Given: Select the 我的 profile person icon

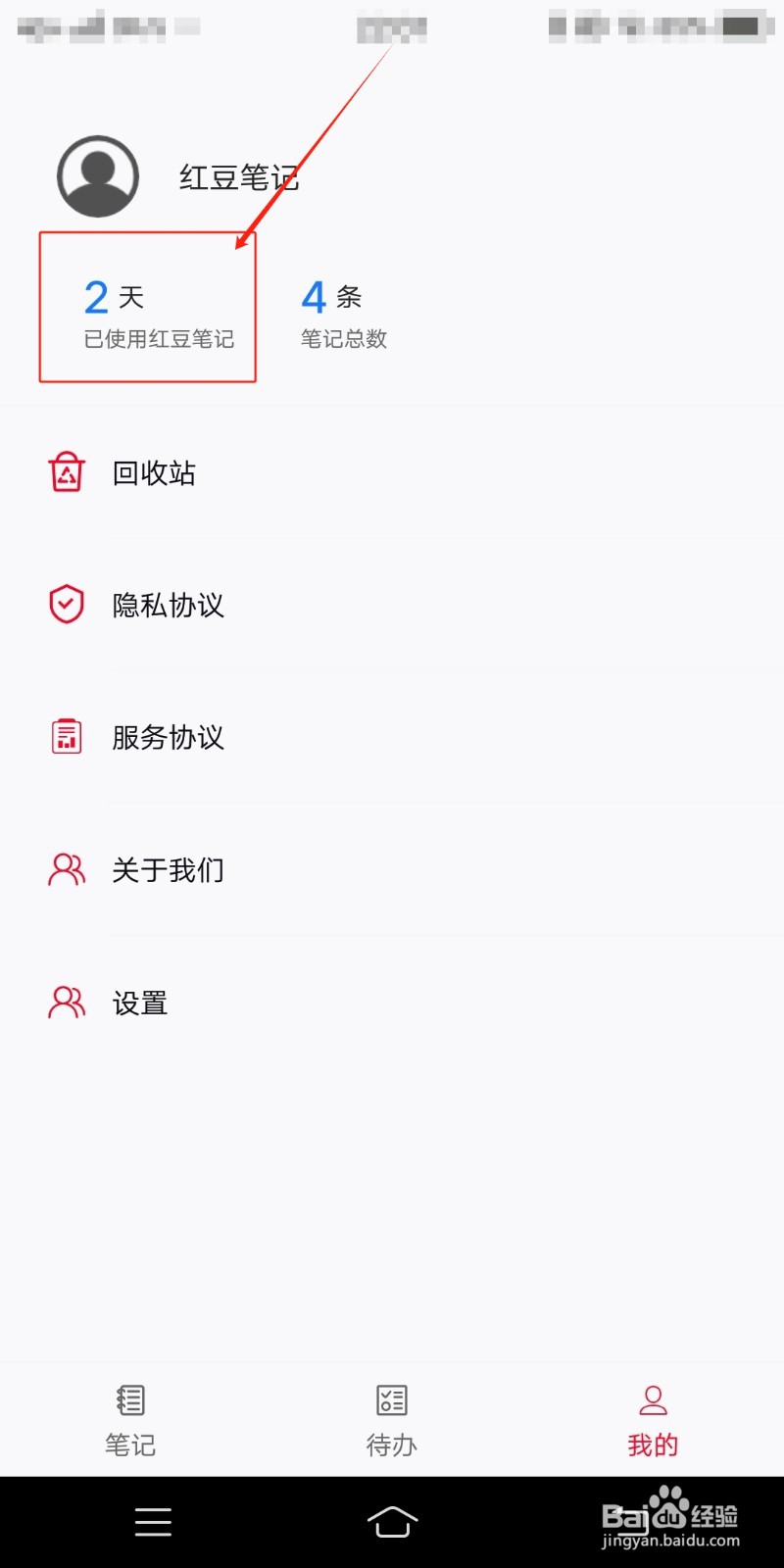Looking at the screenshot, I should (653, 1400).
